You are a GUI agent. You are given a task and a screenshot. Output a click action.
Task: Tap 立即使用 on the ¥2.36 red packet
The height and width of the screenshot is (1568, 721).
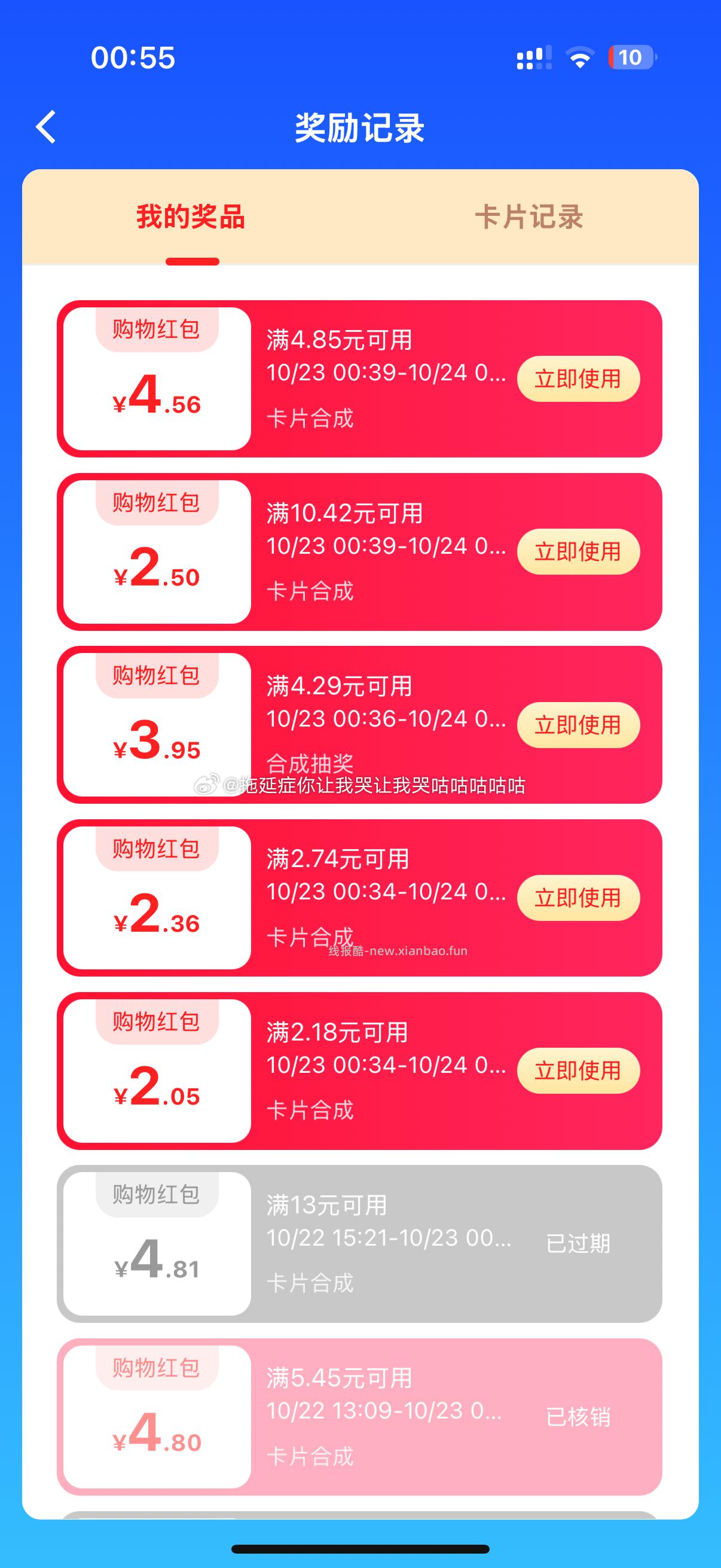[578, 897]
